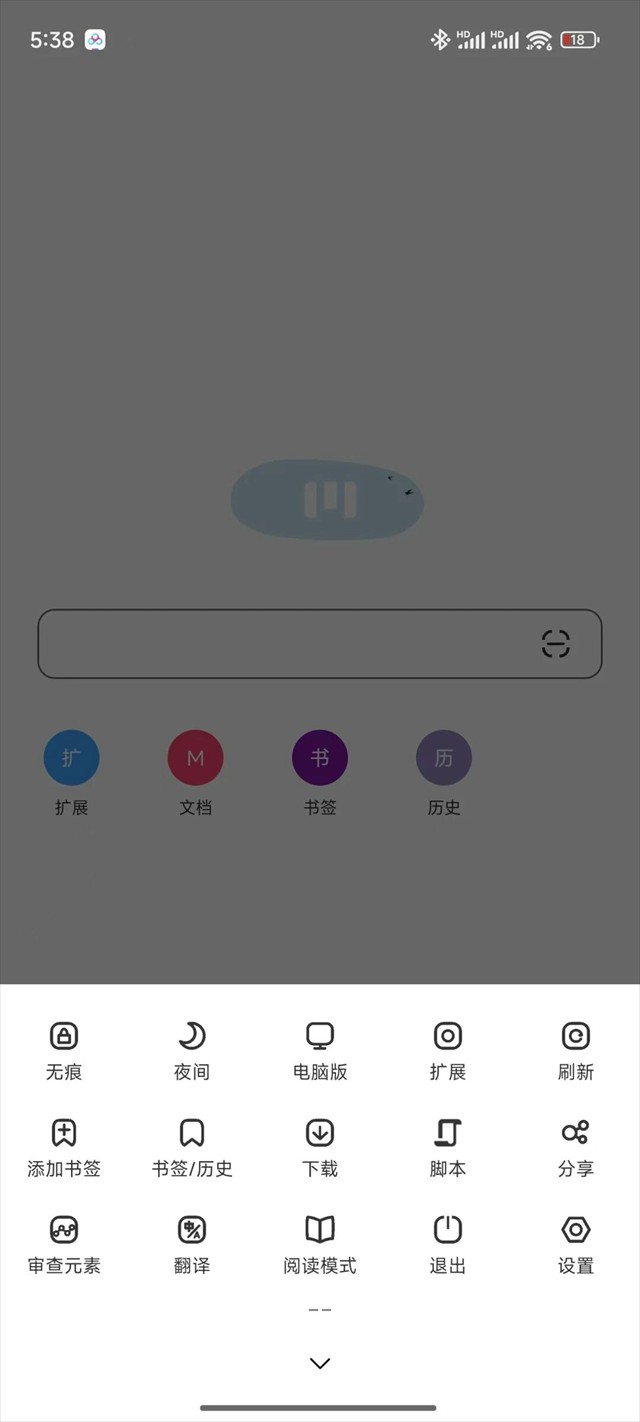Open 设置 settings

575,1243
